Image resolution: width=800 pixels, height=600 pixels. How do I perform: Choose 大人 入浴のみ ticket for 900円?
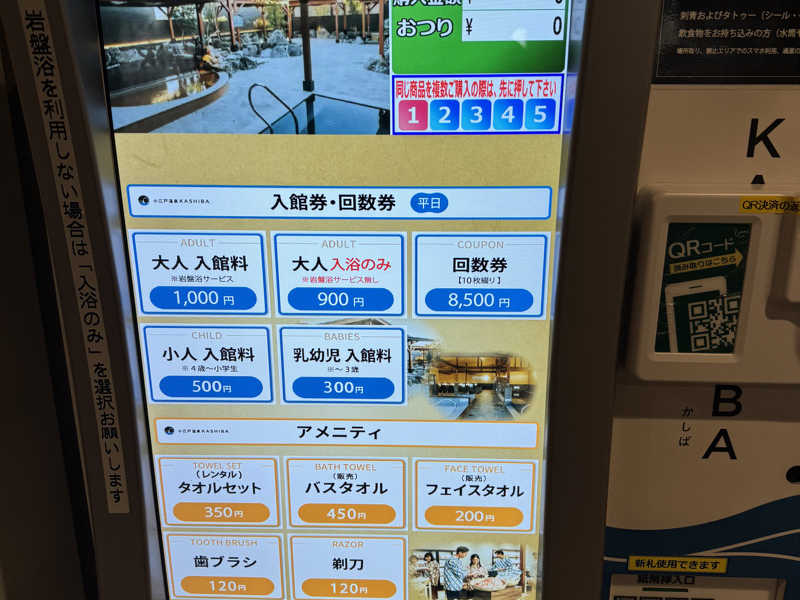(340, 275)
